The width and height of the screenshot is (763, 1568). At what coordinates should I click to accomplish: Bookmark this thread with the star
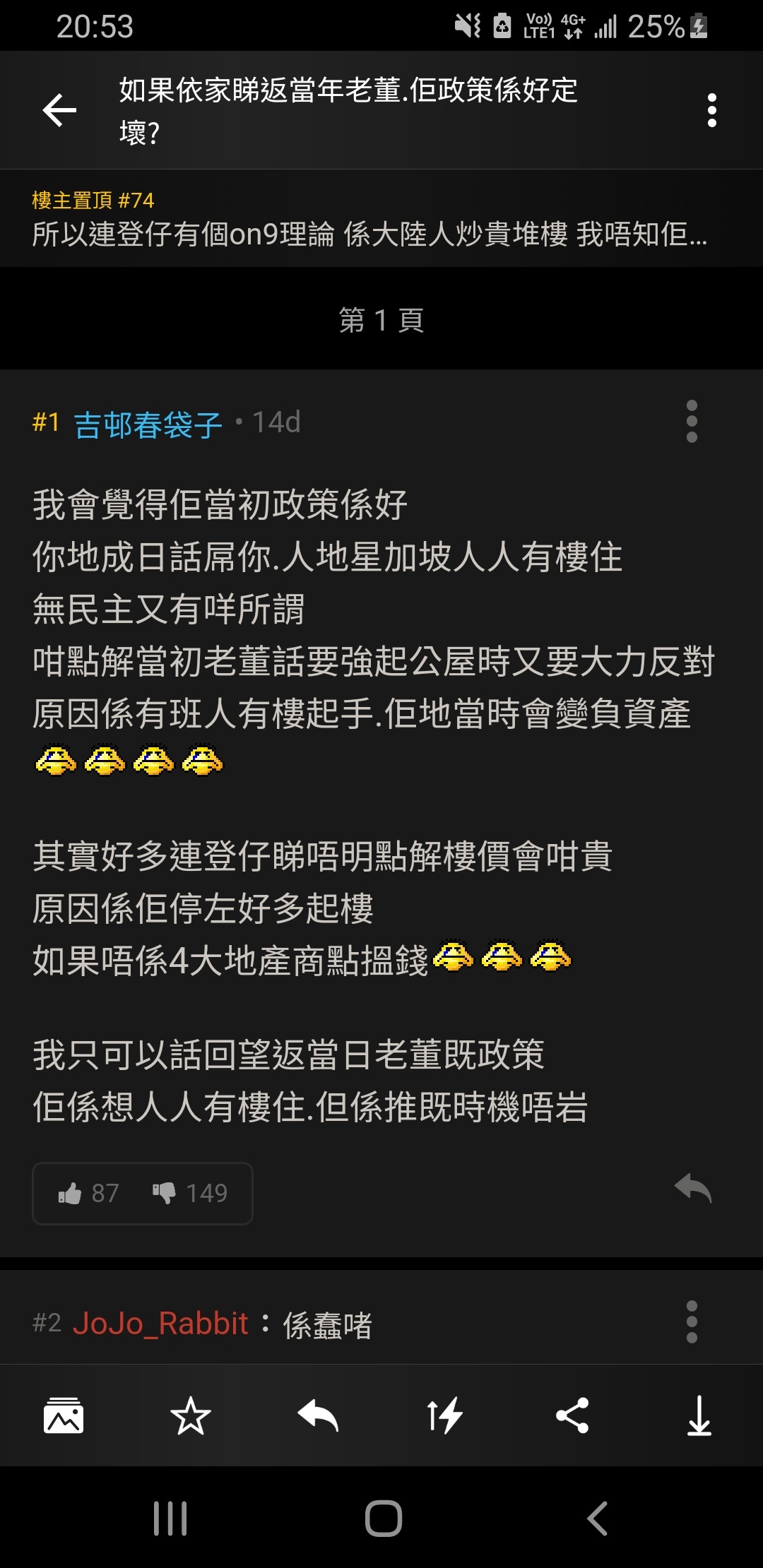191,1415
